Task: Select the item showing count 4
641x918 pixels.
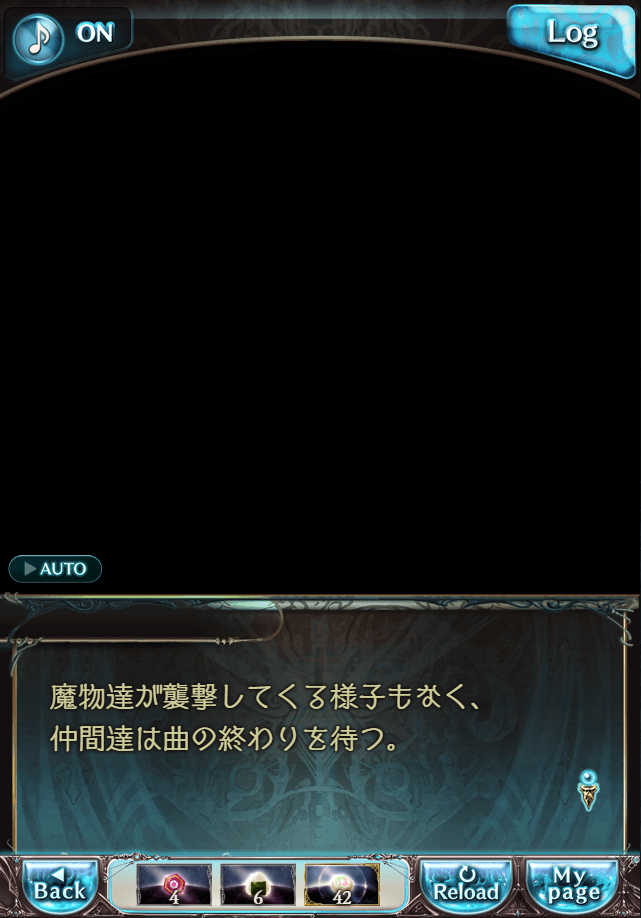Action: tap(174, 885)
